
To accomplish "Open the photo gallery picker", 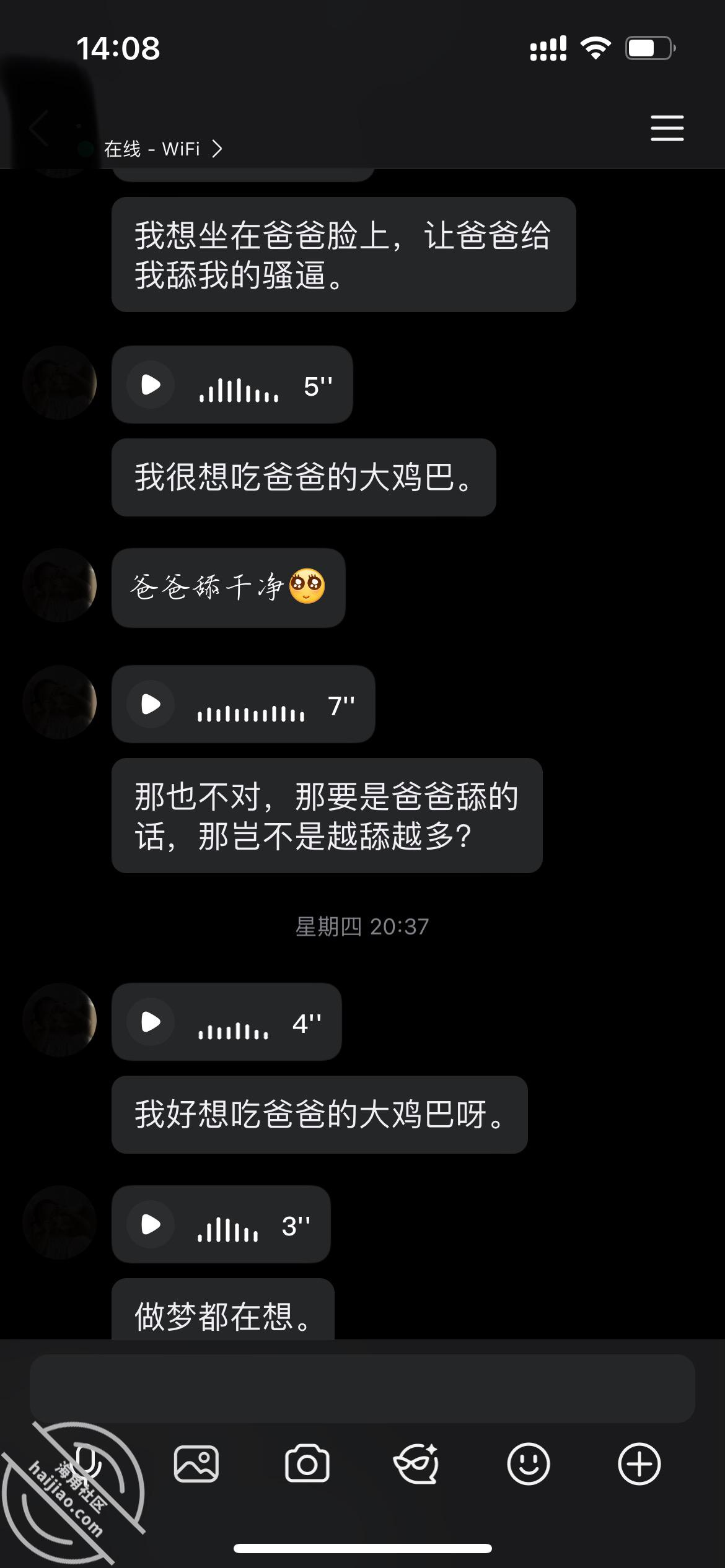I will coord(196,1464).
